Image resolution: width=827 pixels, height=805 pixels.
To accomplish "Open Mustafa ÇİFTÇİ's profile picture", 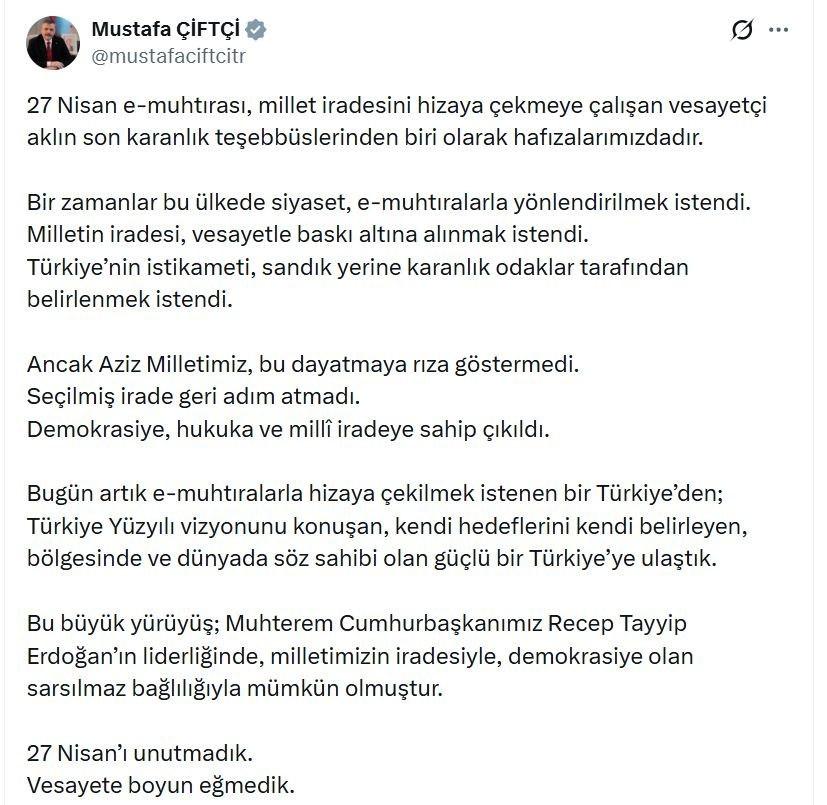I will coord(52,43).
